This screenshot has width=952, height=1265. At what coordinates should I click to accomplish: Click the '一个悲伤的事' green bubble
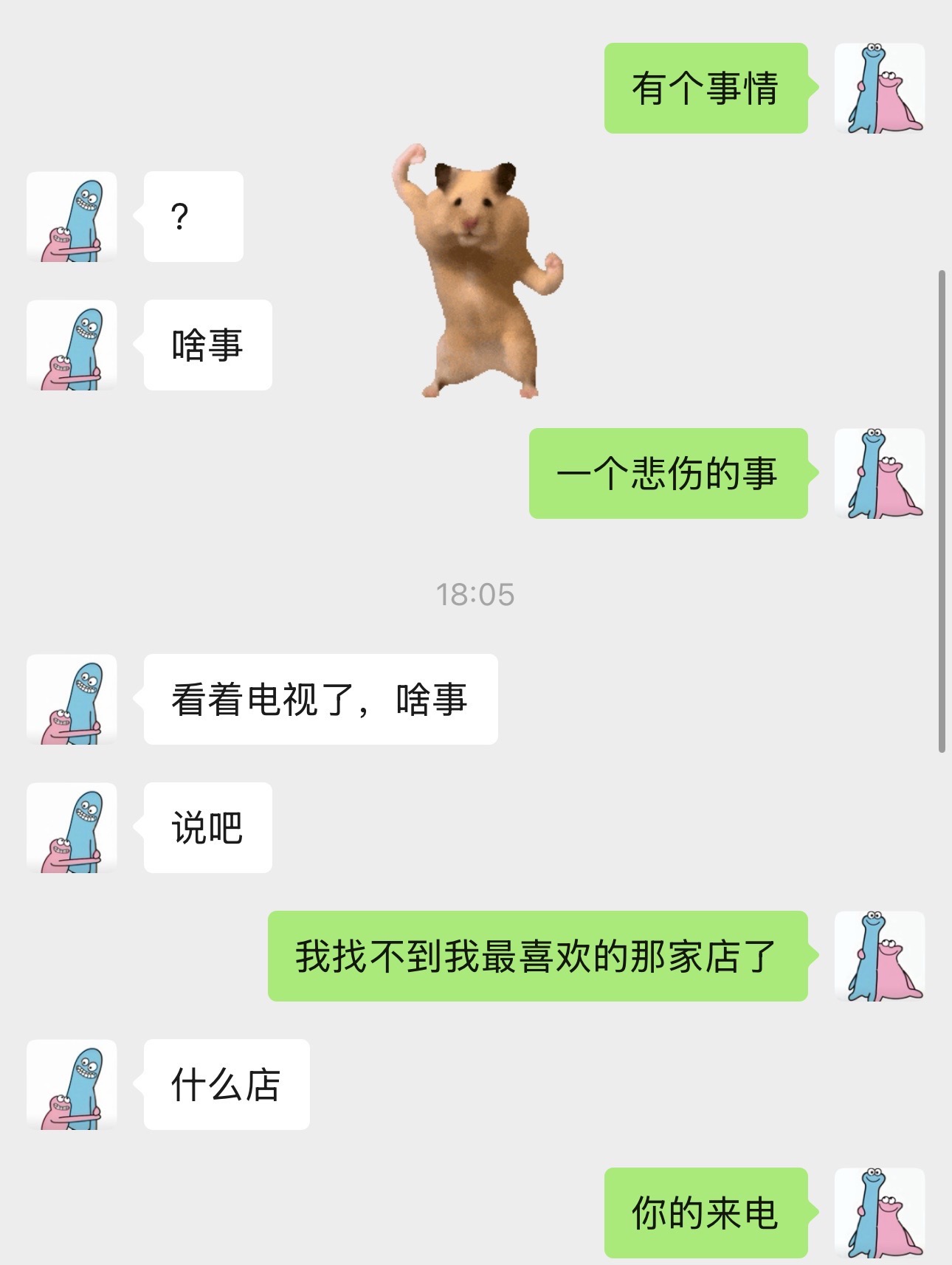pyautogui.click(x=672, y=475)
